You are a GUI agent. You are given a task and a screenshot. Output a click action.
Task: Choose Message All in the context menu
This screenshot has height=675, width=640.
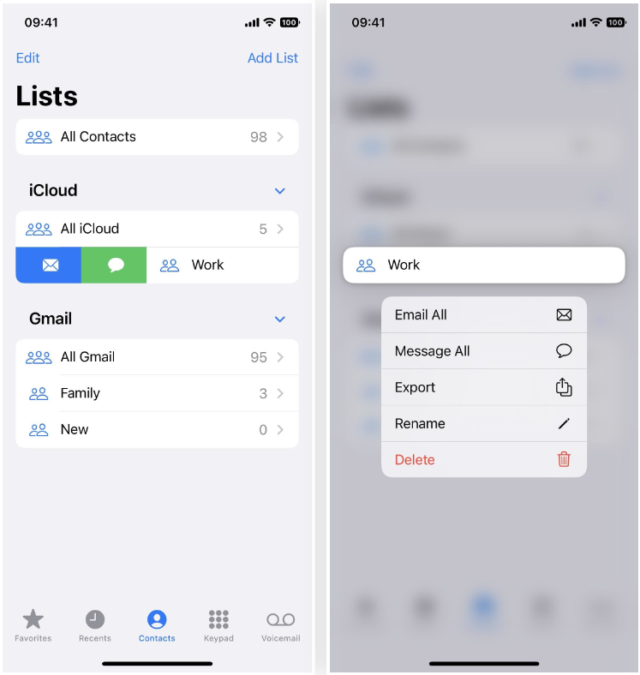click(x=483, y=351)
